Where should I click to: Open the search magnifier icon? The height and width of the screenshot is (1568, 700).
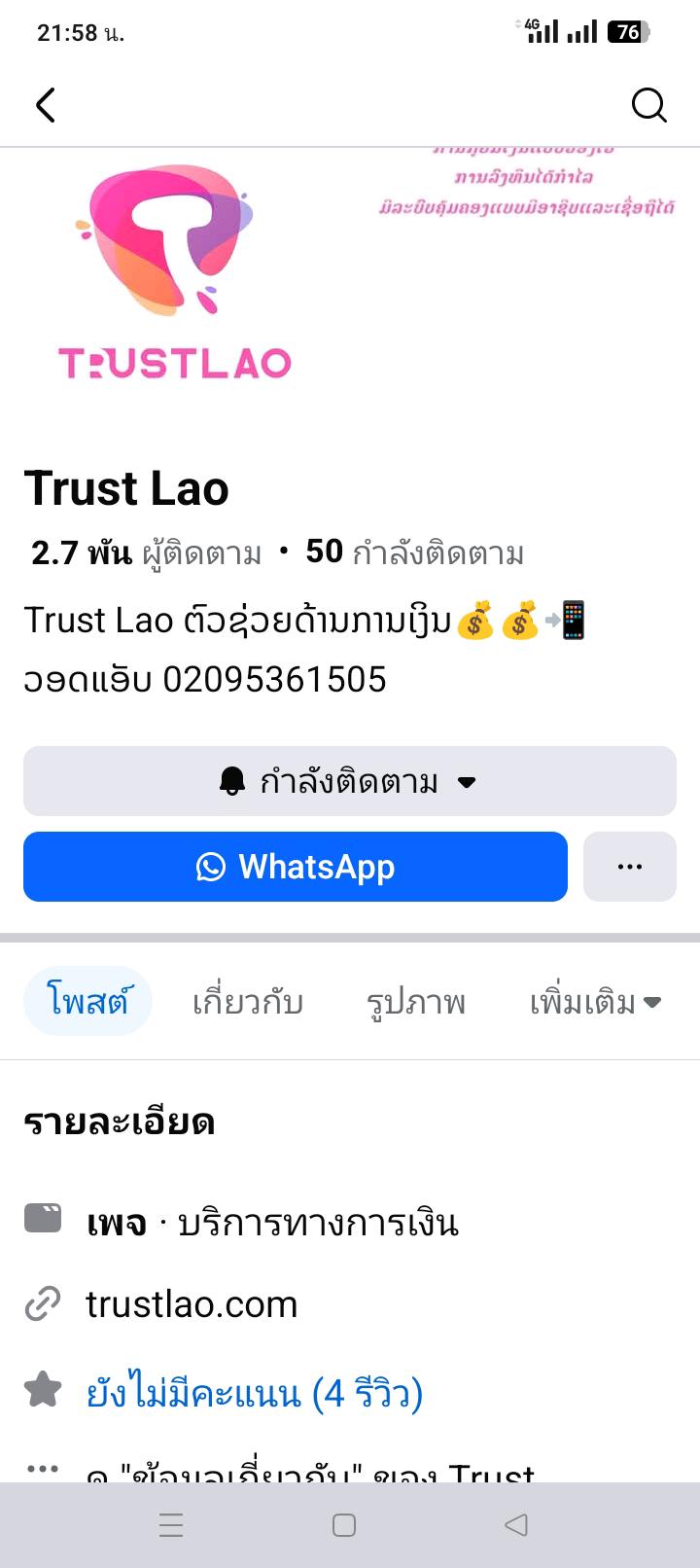tap(648, 105)
